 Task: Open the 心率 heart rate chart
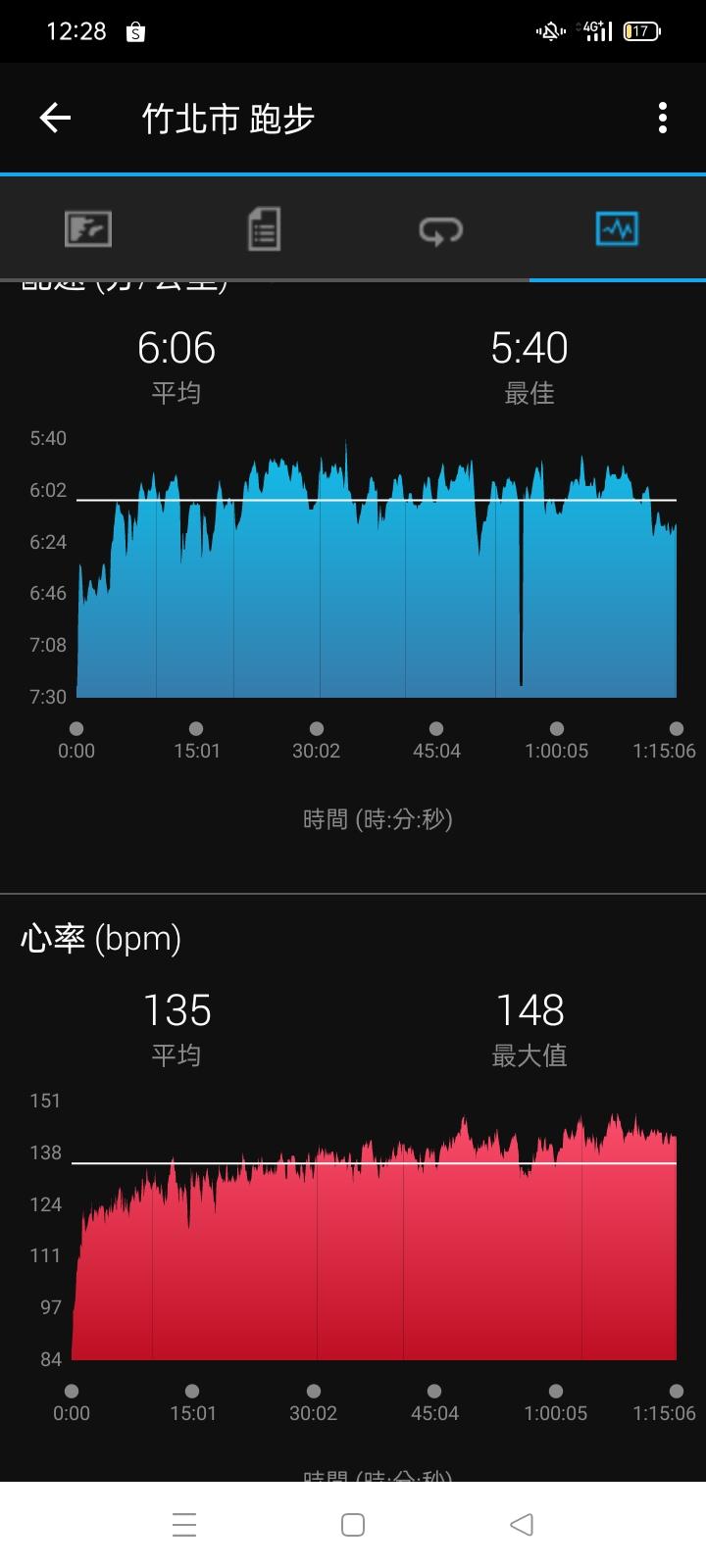coord(377,1235)
